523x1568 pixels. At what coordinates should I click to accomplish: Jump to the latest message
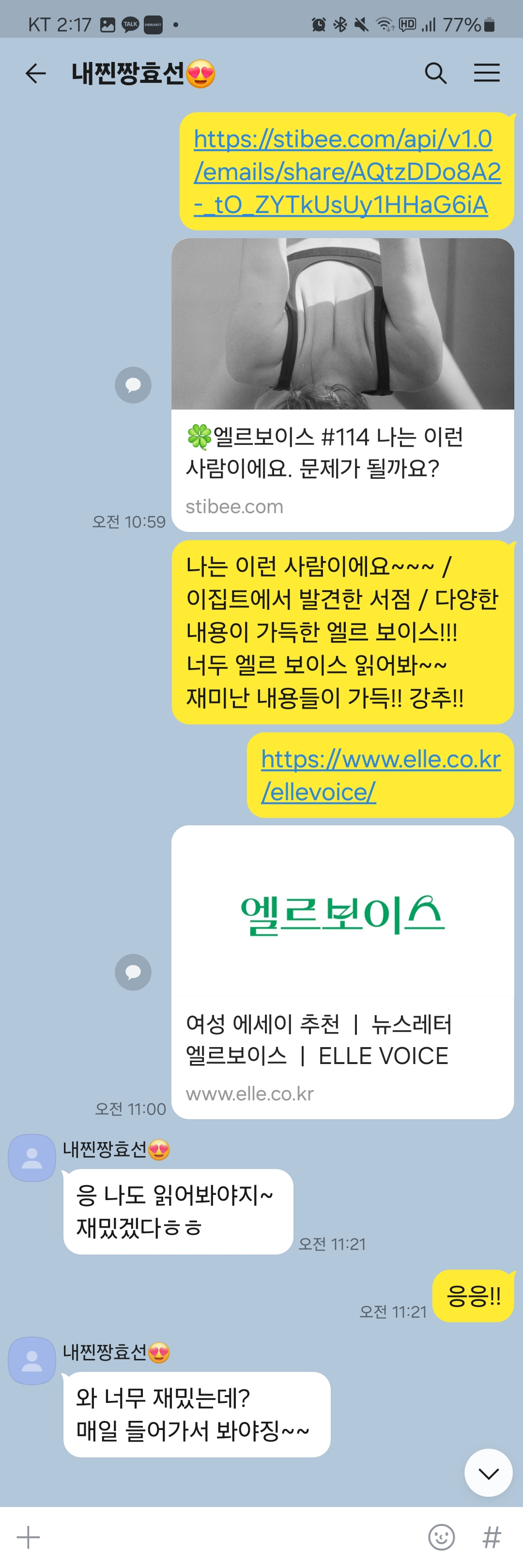(488, 1473)
